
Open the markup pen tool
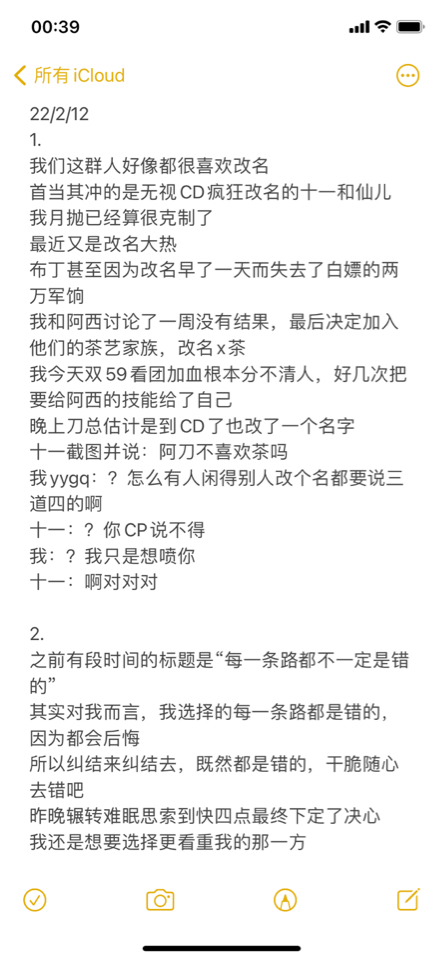click(x=285, y=900)
